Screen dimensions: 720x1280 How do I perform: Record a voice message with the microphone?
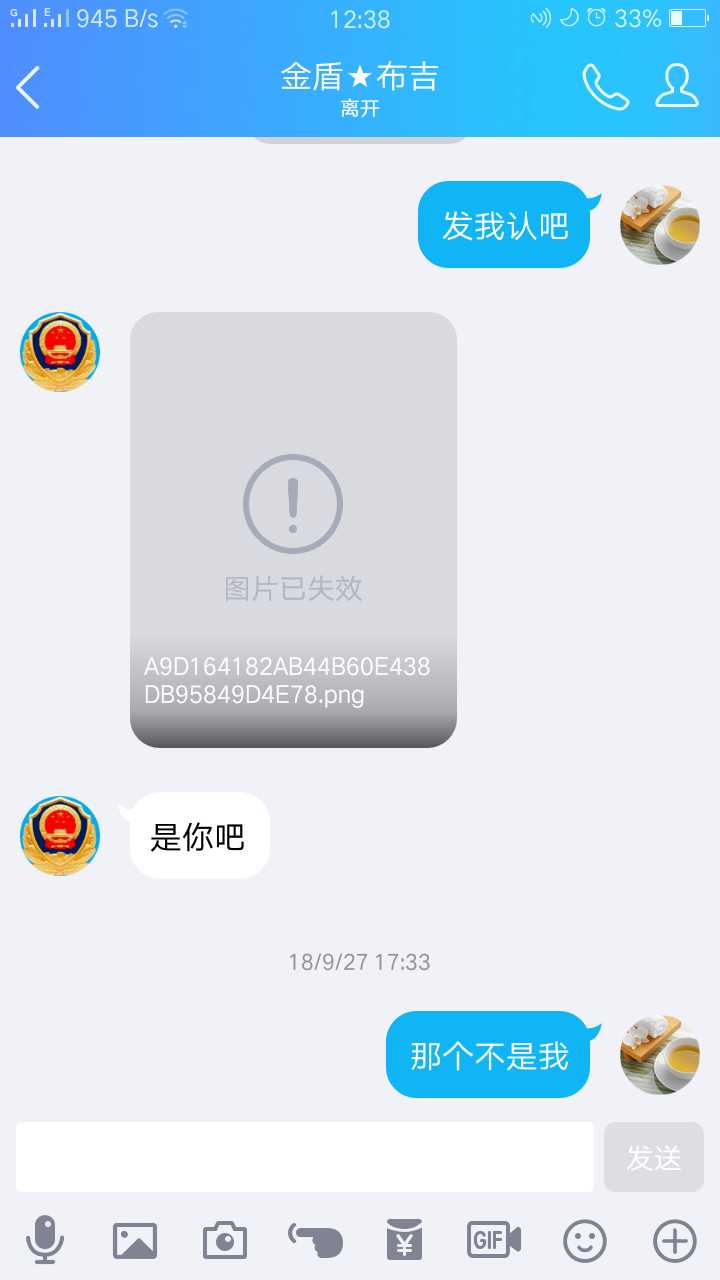45,1240
